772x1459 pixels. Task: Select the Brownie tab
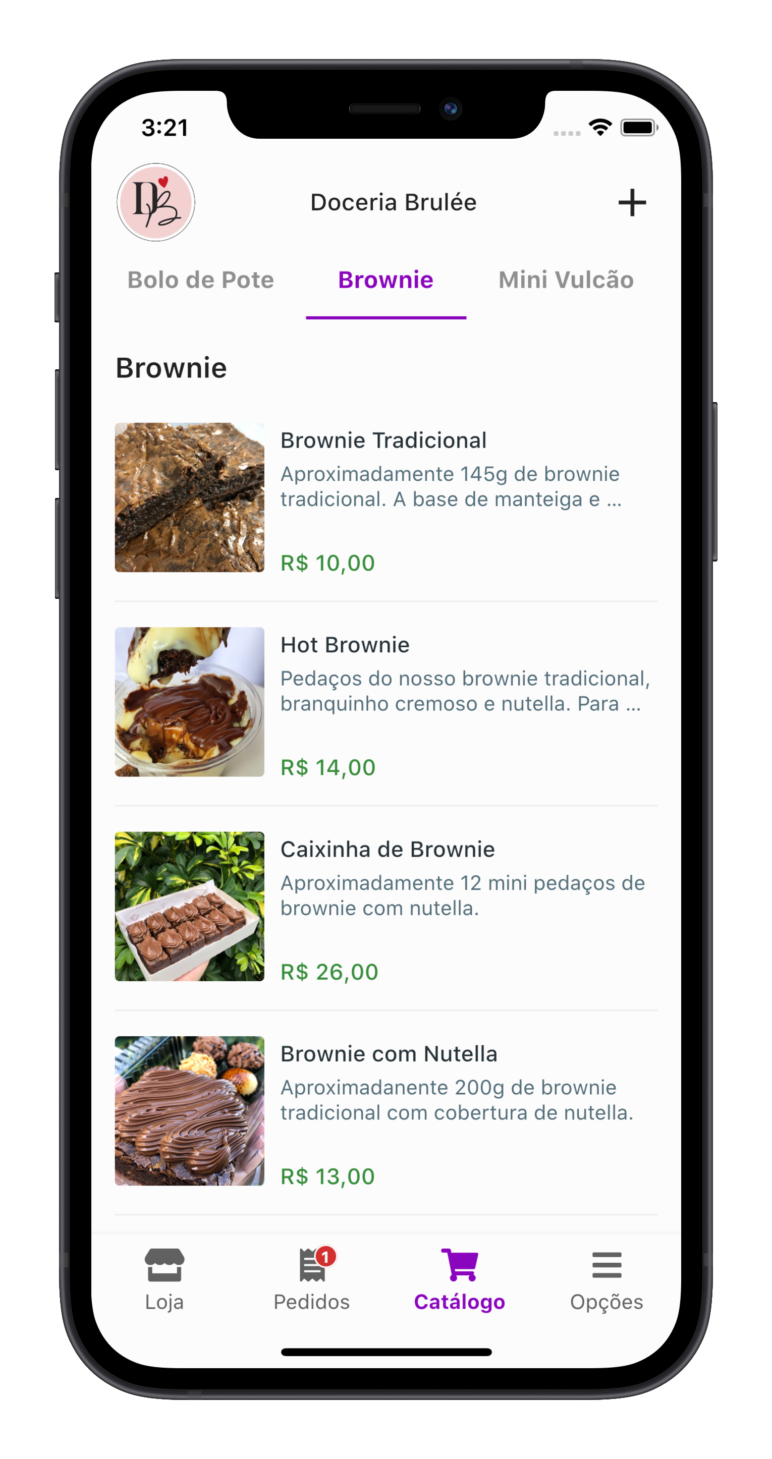click(386, 280)
